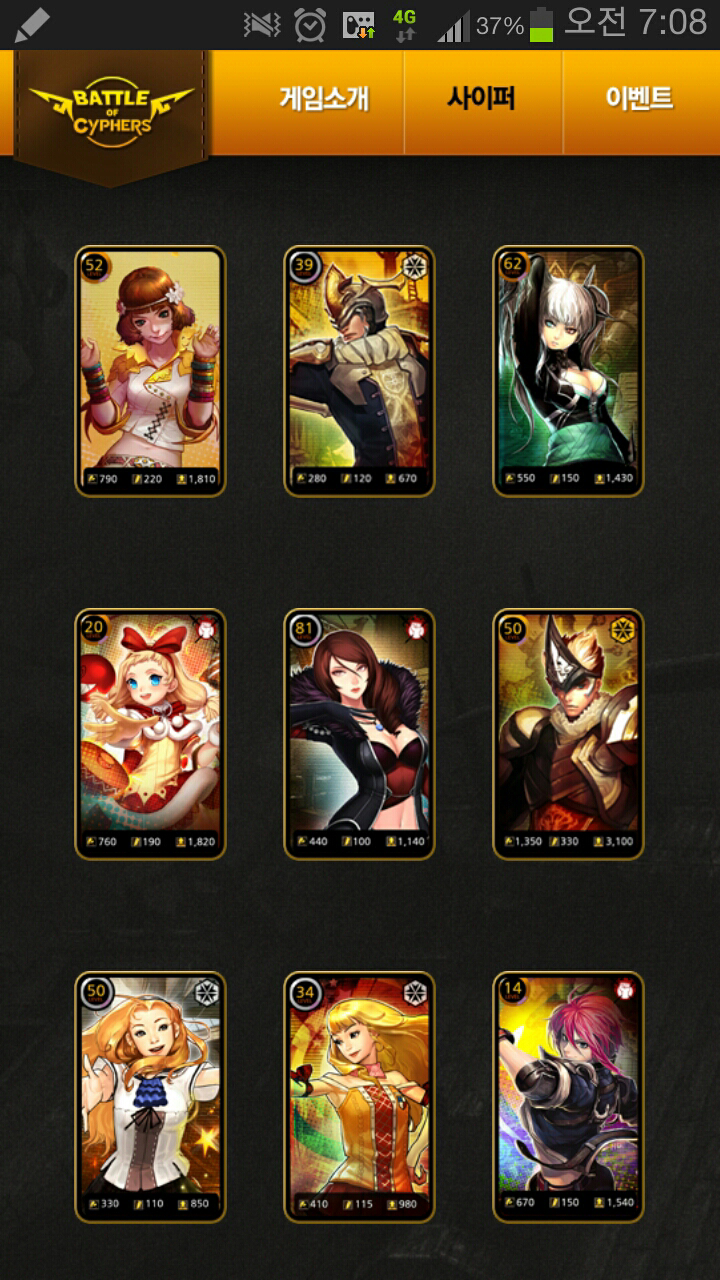The image size is (720, 1280).
Task: Select the level 14 pink-haired character card
Action: point(568,1097)
